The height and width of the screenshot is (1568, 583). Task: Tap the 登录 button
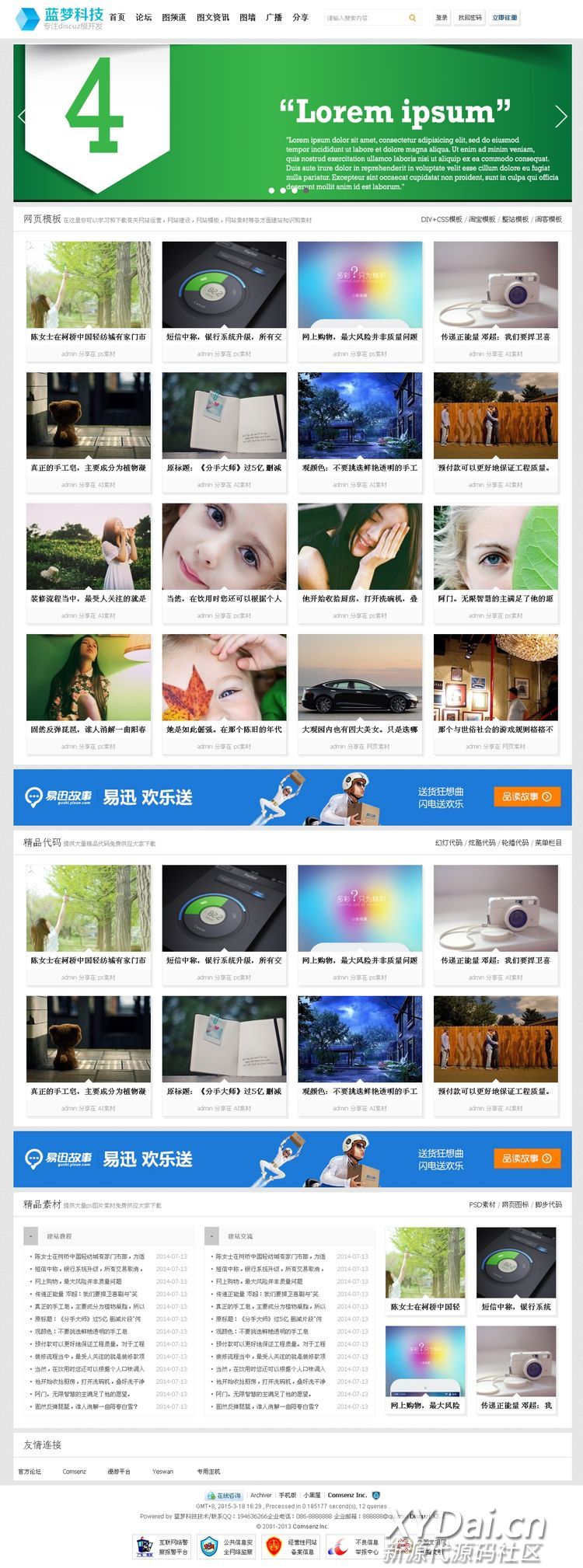(x=442, y=18)
